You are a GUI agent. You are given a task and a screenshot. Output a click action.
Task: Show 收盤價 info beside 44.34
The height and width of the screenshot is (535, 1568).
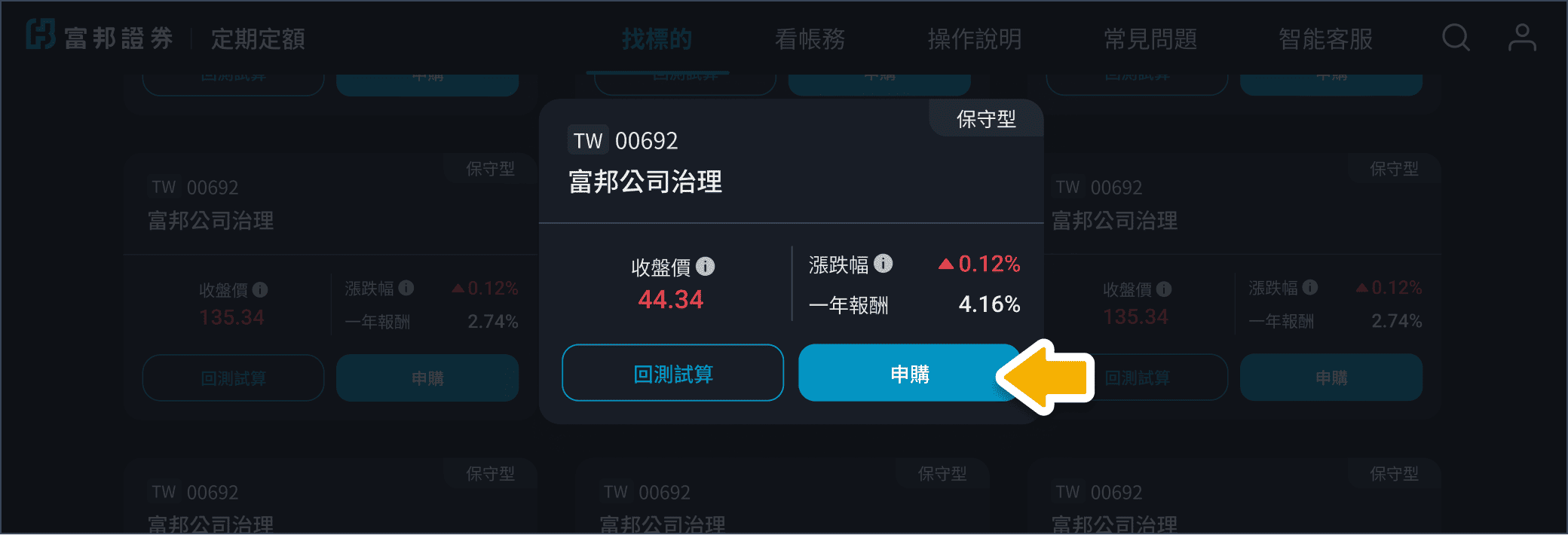point(706,267)
